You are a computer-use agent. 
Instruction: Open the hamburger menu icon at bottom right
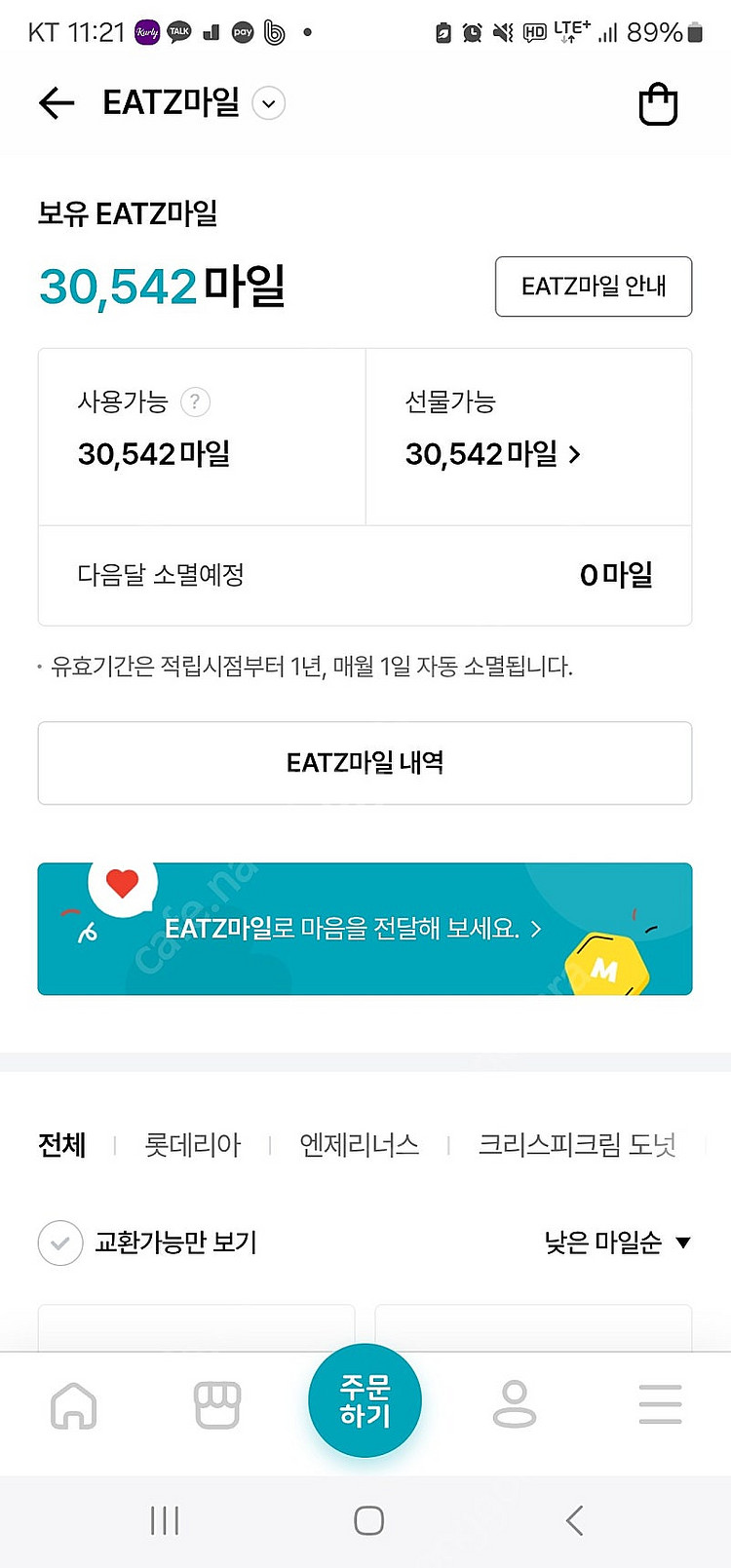coord(660,1404)
